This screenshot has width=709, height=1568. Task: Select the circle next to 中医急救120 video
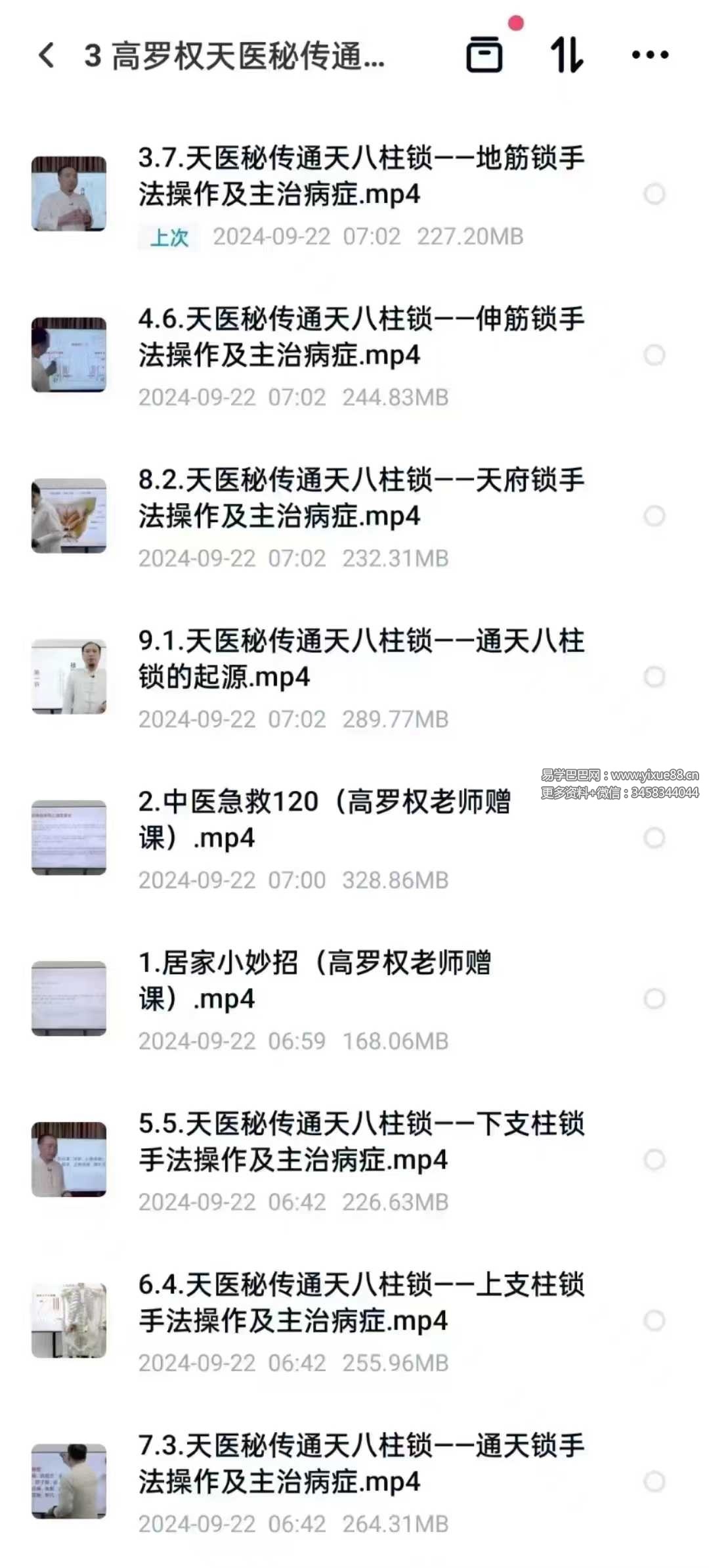[x=655, y=836]
